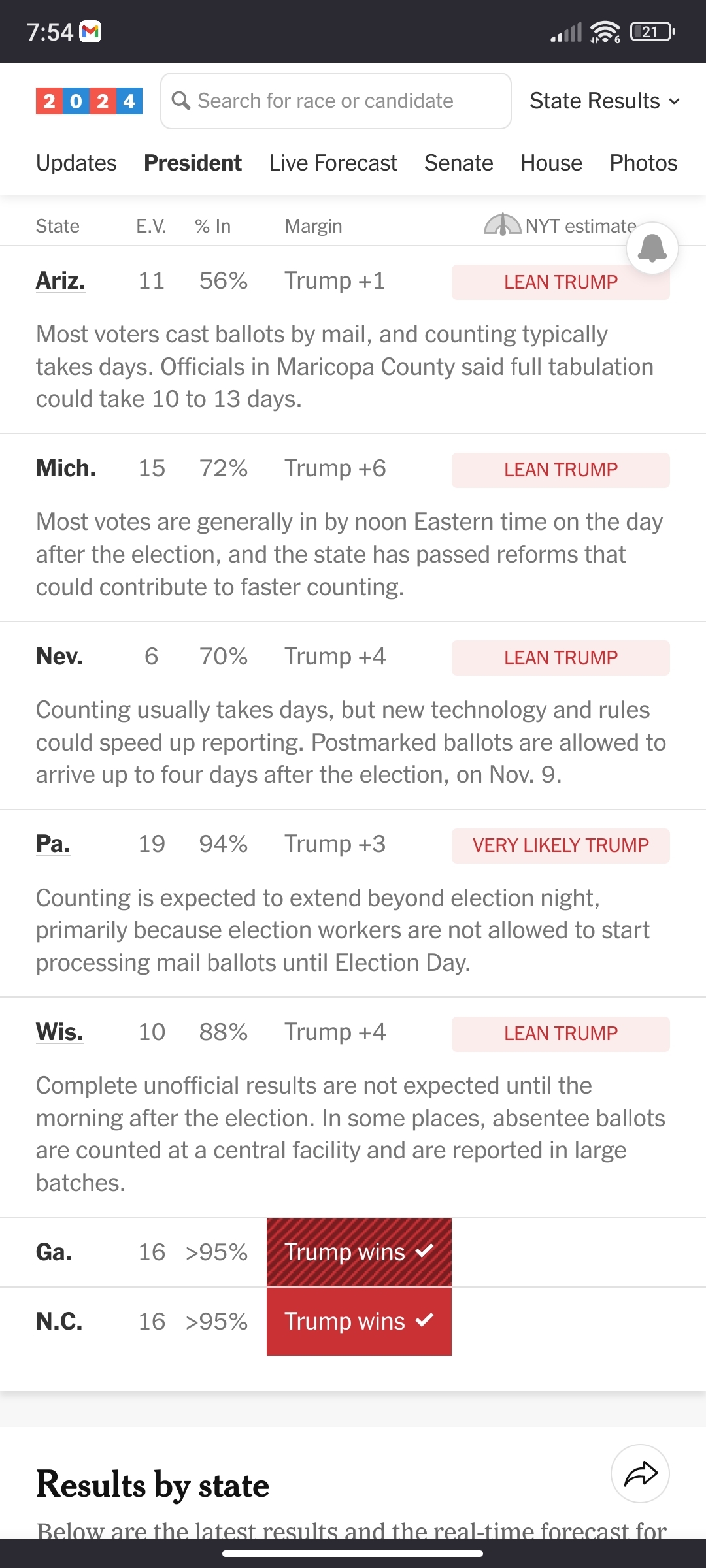Viewport: 706px width, 1568px height.
Task: Share this page with the arrow button
Action: point(640,1473)
